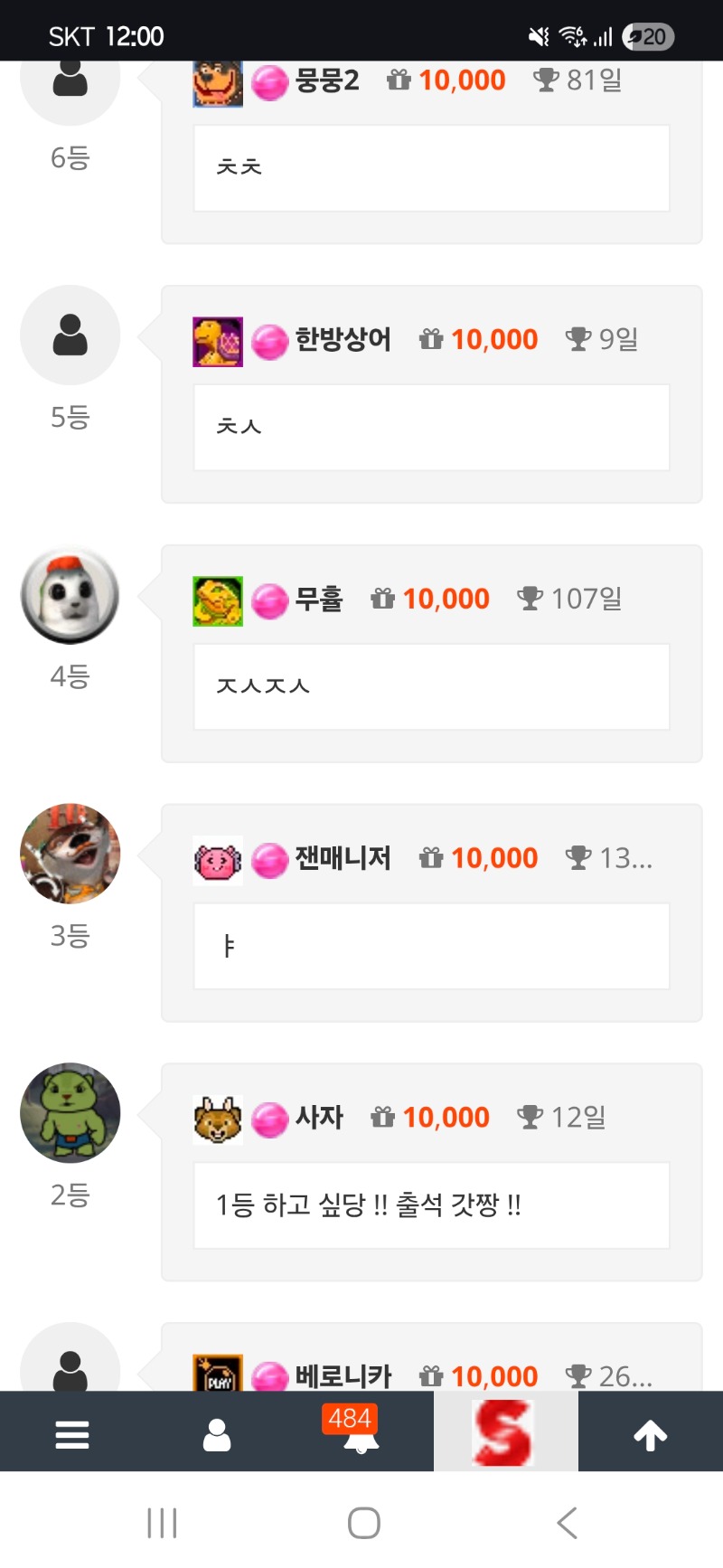Open the notifications bell showing 484
This screenshot has width=723, height=1568.
pyautogui.click(x=361, y=1432)
